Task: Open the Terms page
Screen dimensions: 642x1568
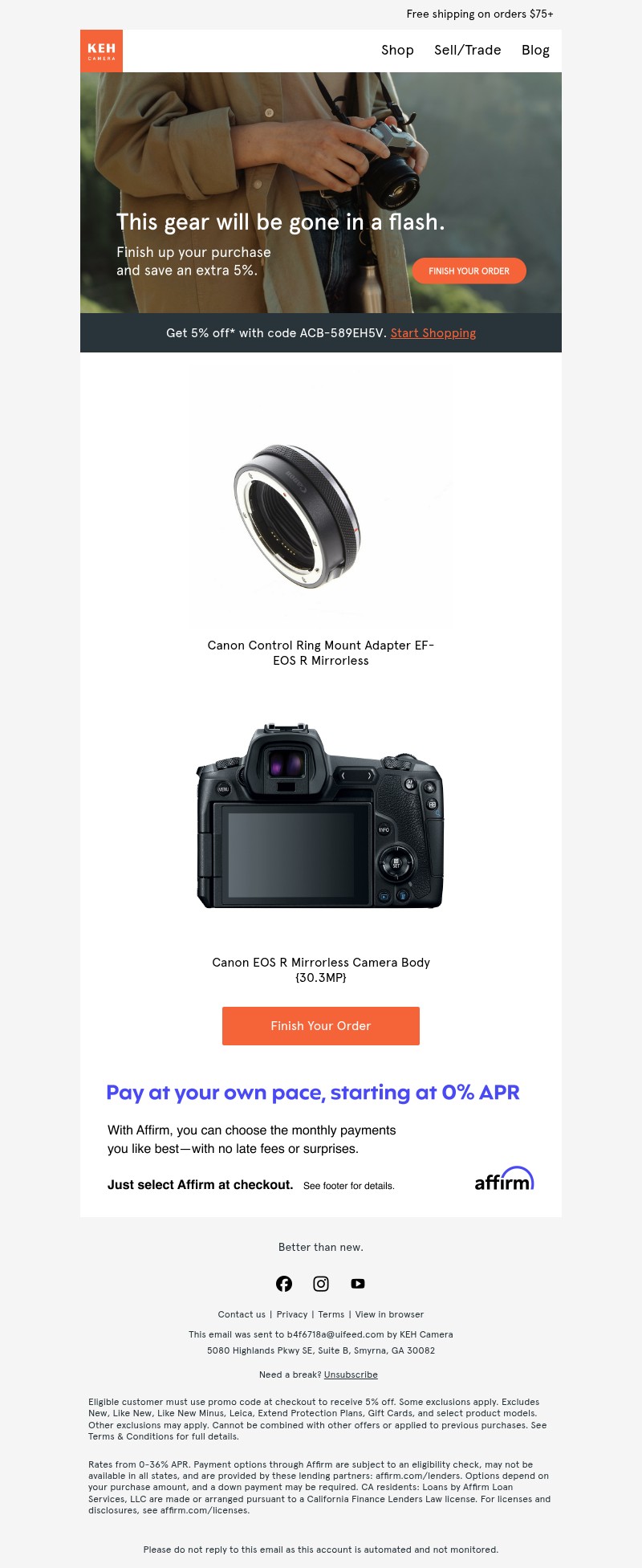Action: [331, 1314]
